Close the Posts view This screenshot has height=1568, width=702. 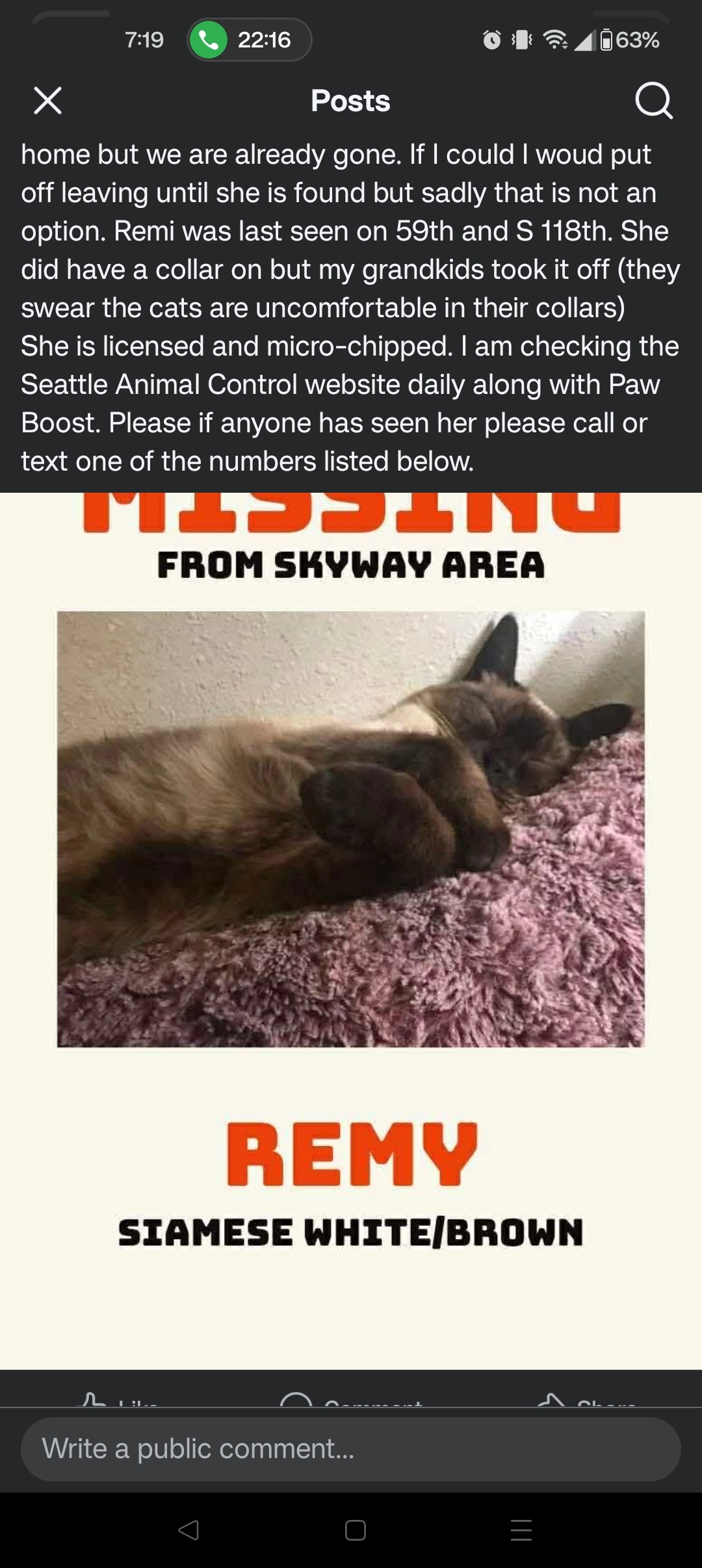click(x=47, y=101)
